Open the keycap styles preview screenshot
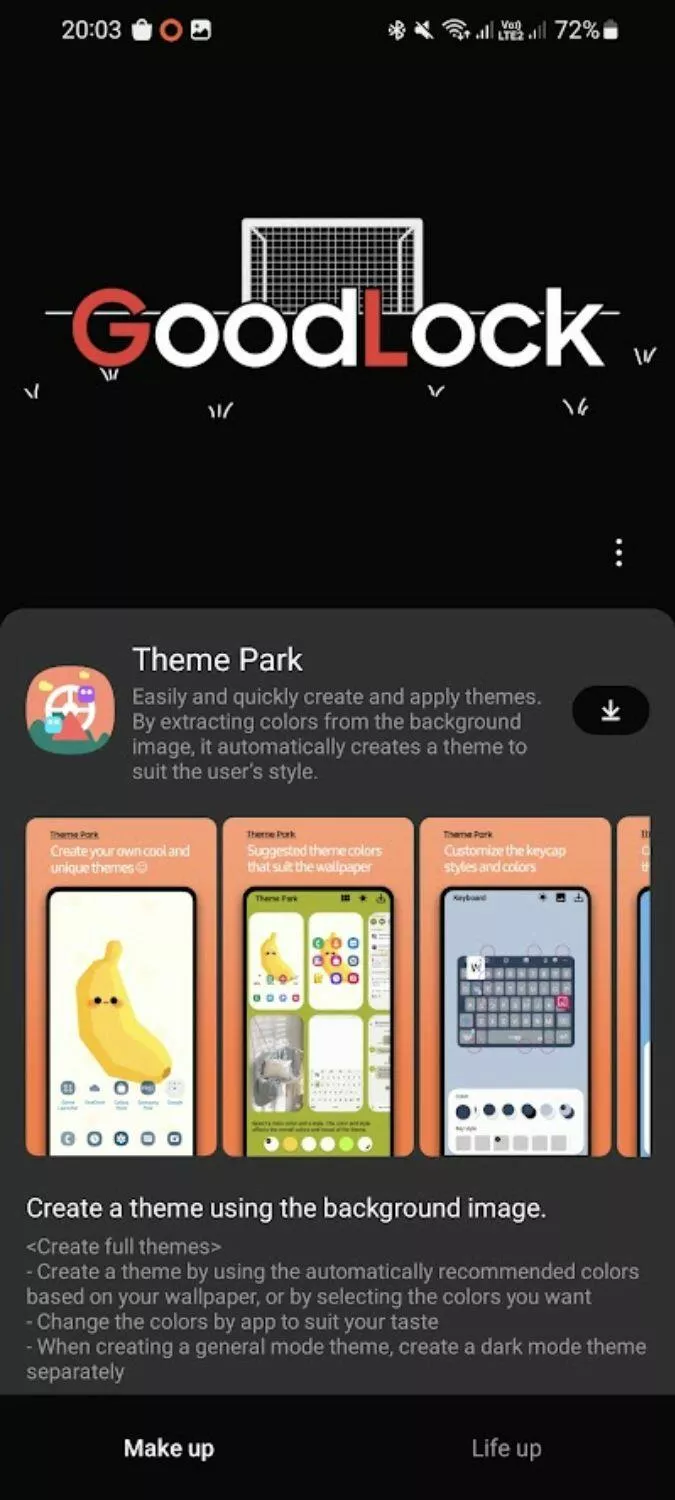 515,987
